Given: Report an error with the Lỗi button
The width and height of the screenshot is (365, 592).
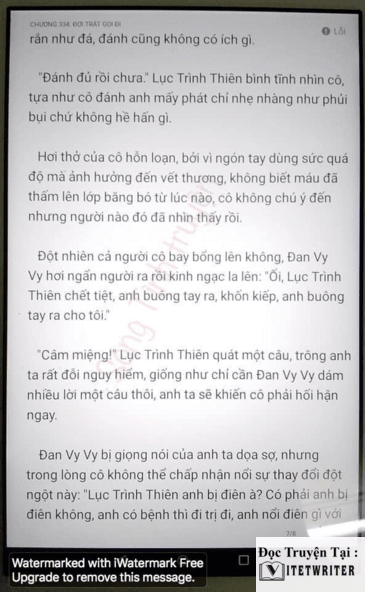Looking at the screenshot, I should 334,31.
